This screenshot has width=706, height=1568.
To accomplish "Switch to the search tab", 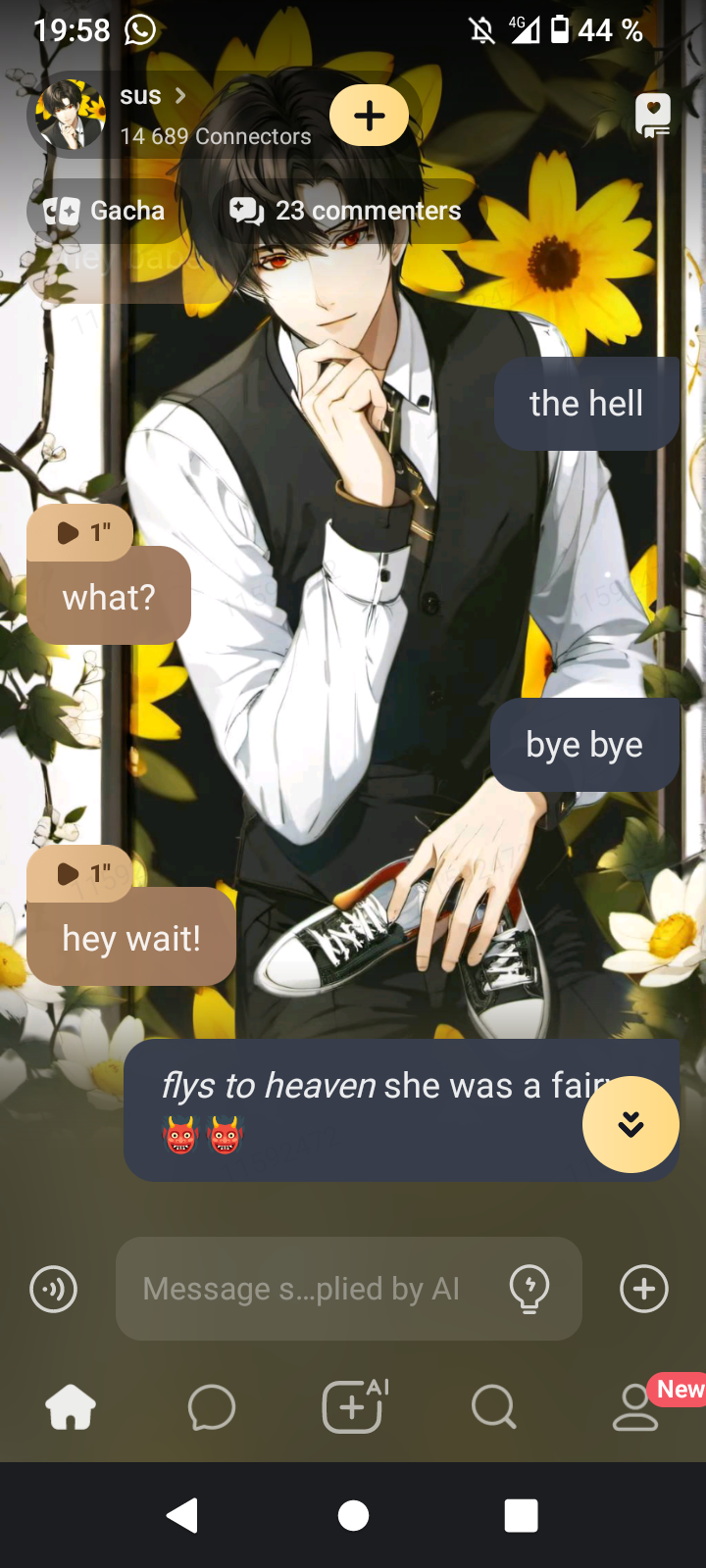I will click(493, 1408).
